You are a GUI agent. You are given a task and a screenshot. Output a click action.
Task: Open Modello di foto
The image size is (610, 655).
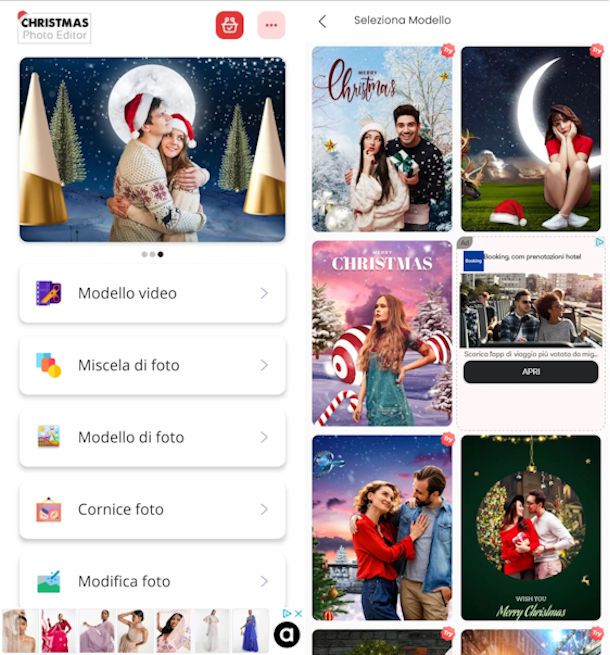click(152, 438)
